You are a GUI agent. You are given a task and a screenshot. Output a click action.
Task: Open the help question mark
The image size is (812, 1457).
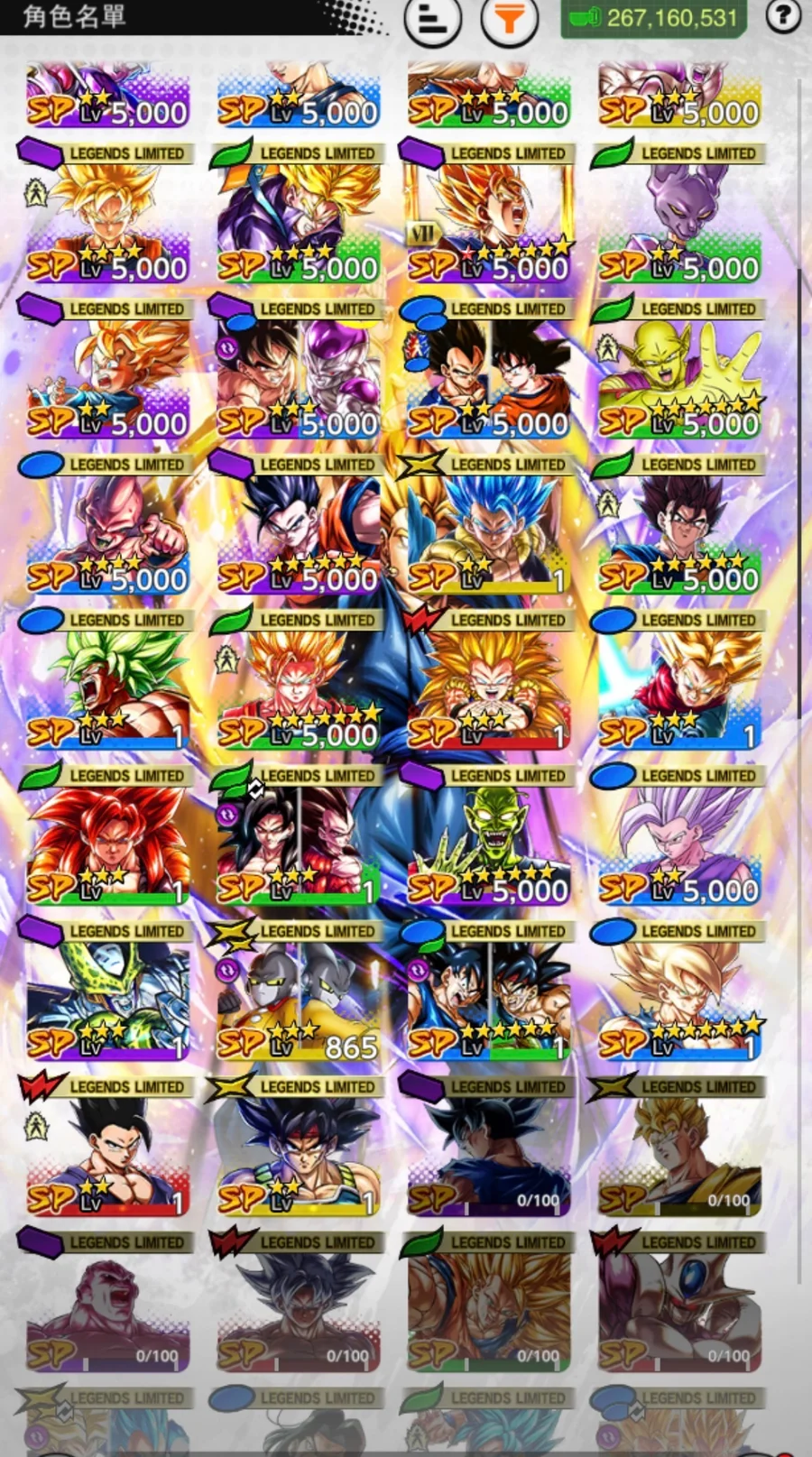[783, 16]
